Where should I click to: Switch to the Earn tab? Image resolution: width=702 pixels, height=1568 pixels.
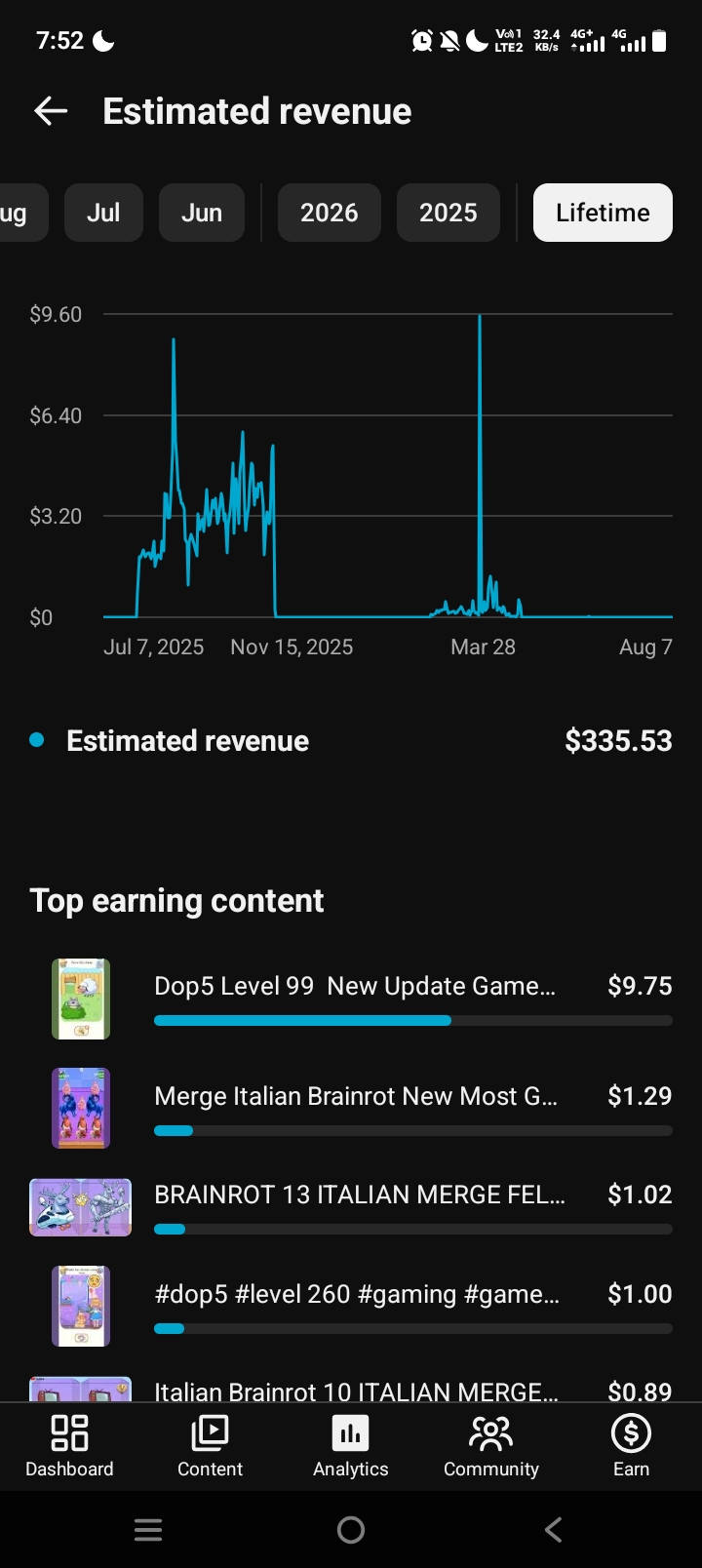(631, 1446)
